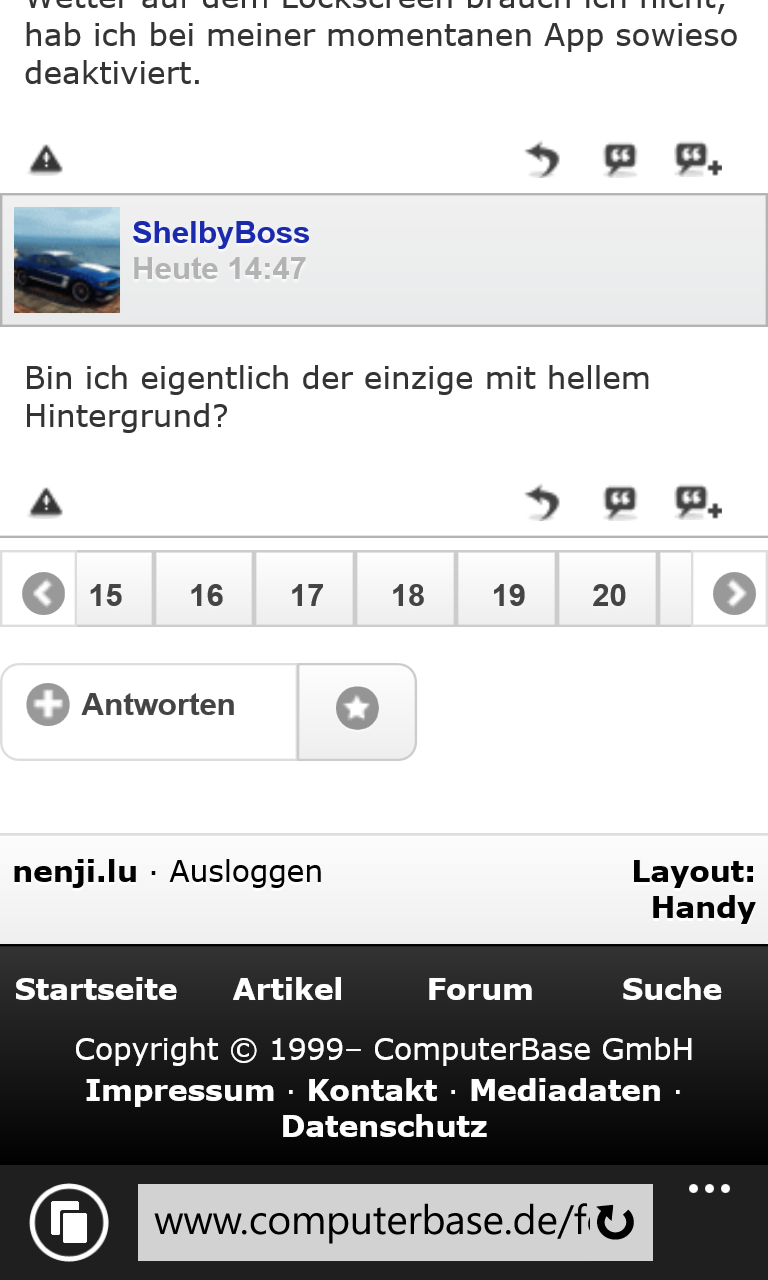
Task: Go to Startseite
Action: 96,990
